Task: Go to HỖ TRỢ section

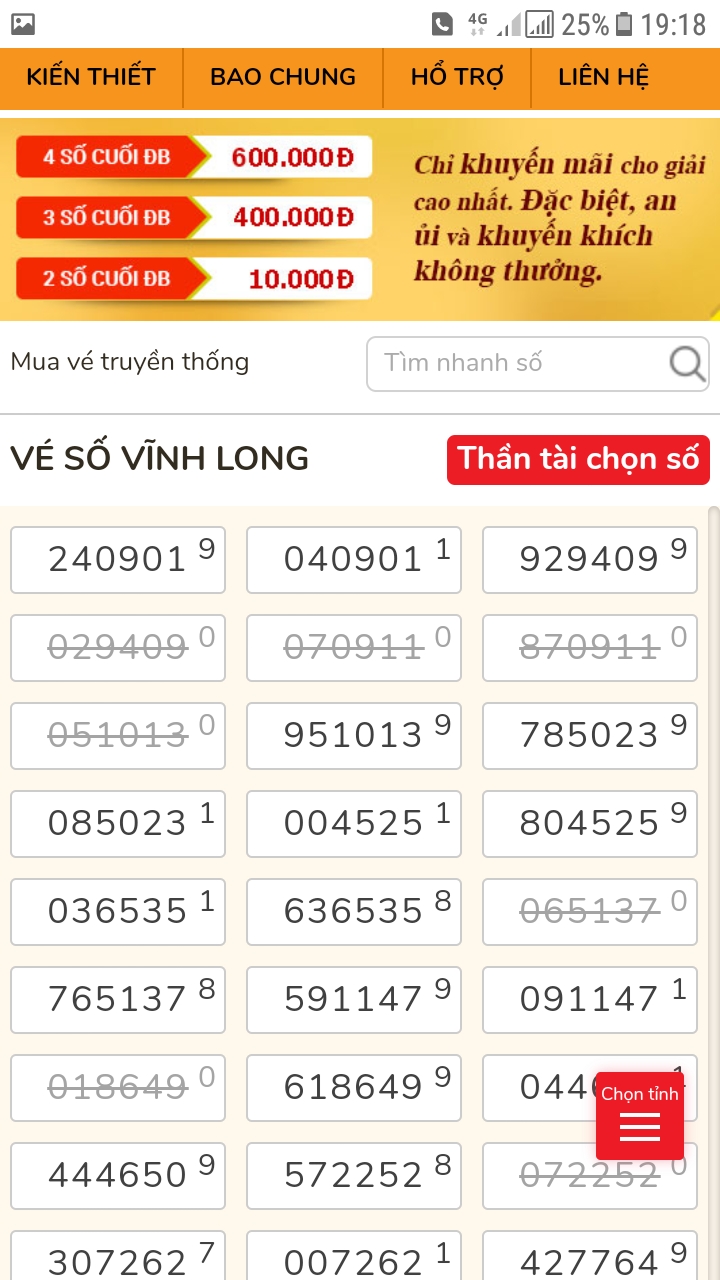Action: [x=457, y=77]
